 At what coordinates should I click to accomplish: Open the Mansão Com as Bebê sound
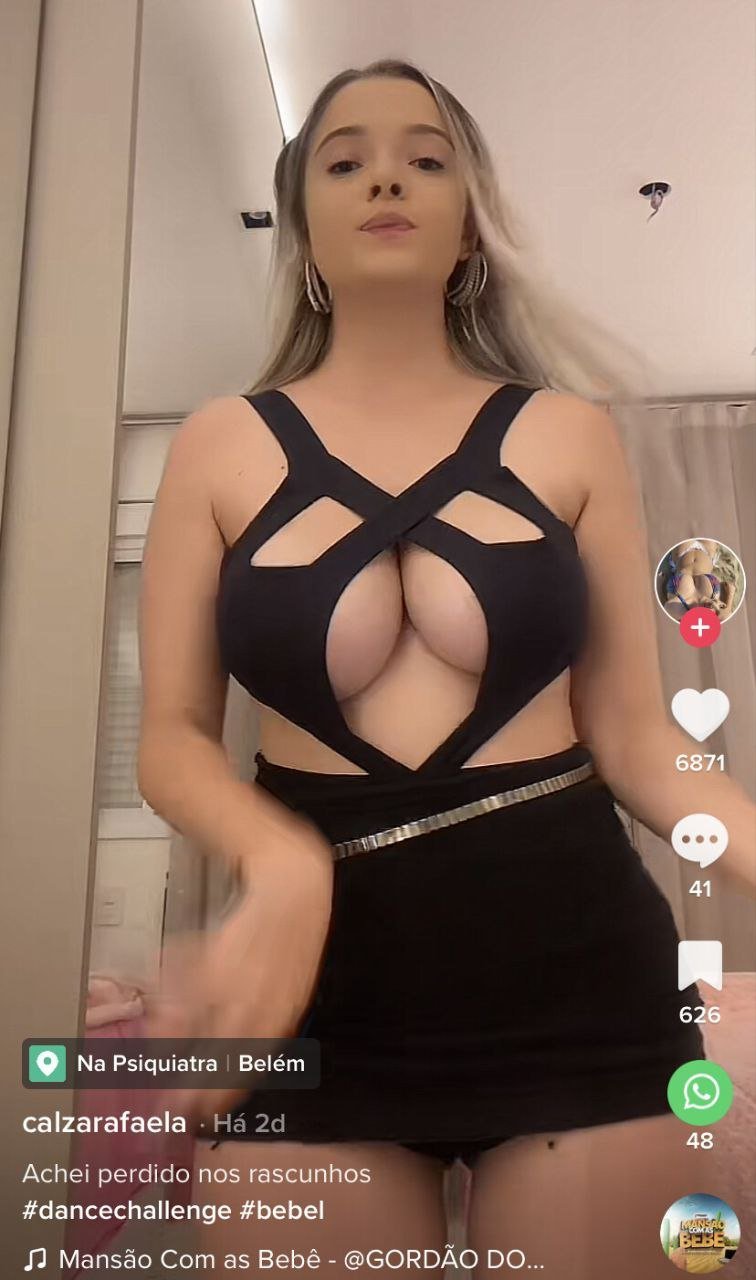click(285, 1258)
